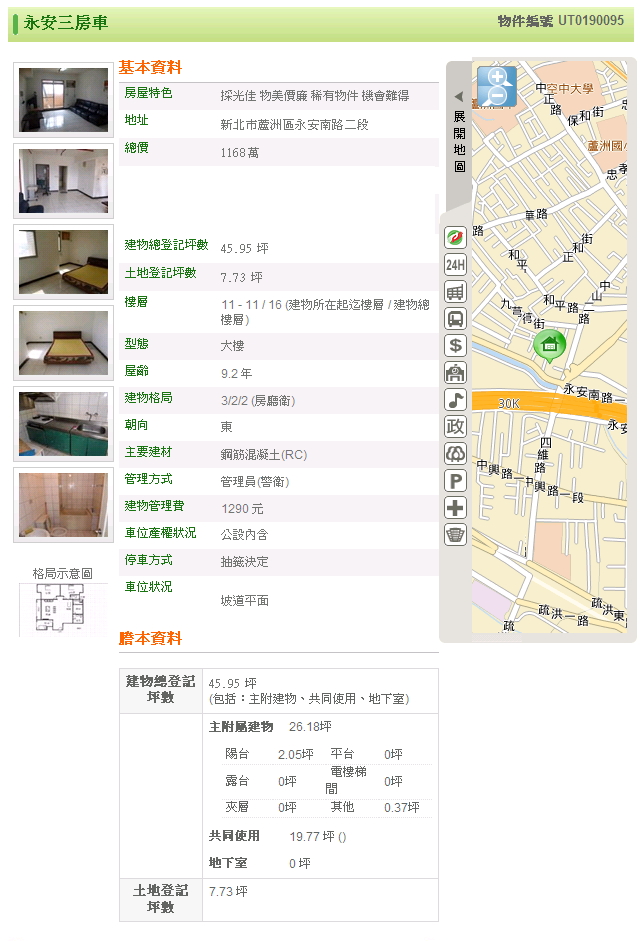
Task: Open the bathroom photo
Action: pyautogui.click(x=63, y=505)
